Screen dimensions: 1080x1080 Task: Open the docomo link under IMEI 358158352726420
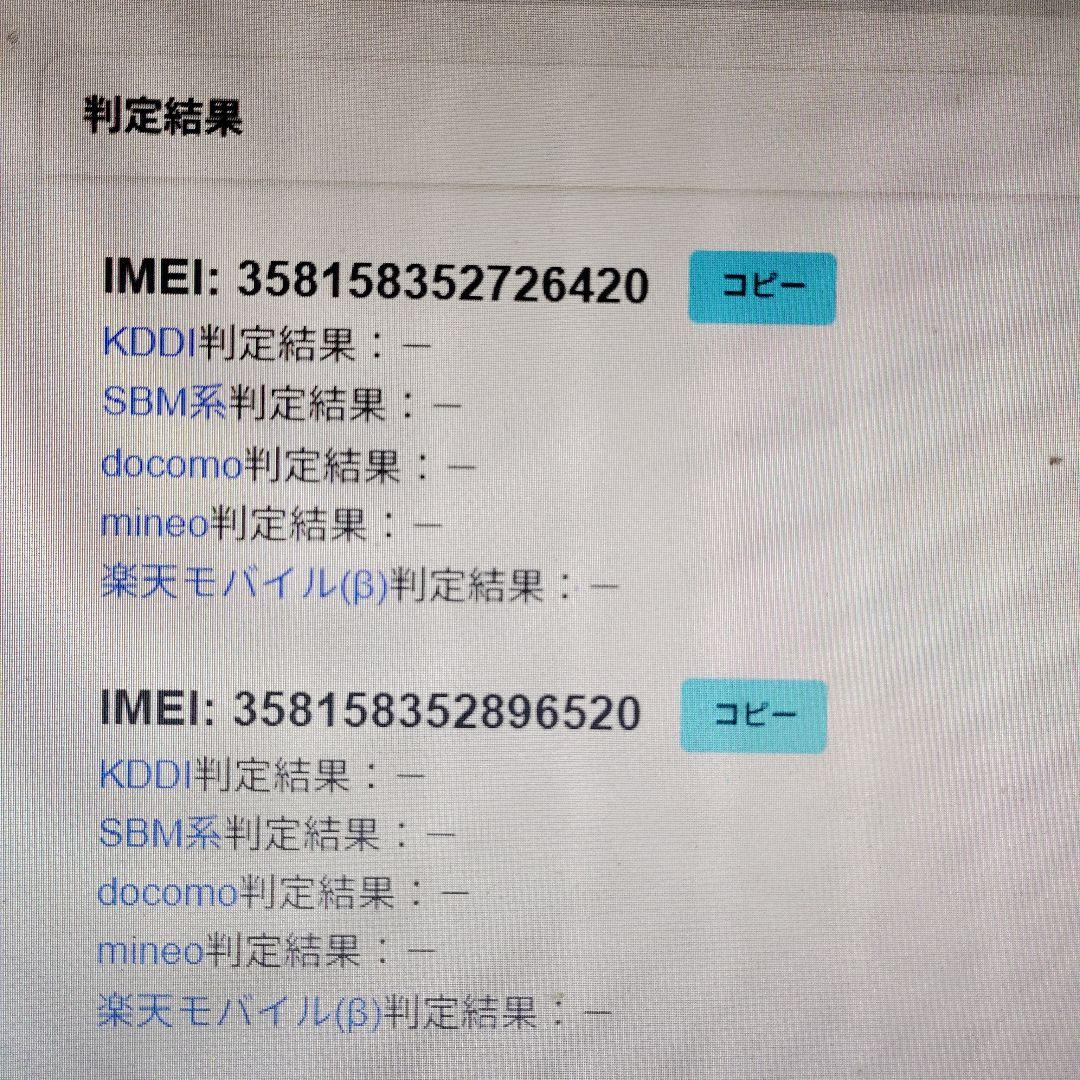click(172, 465)
